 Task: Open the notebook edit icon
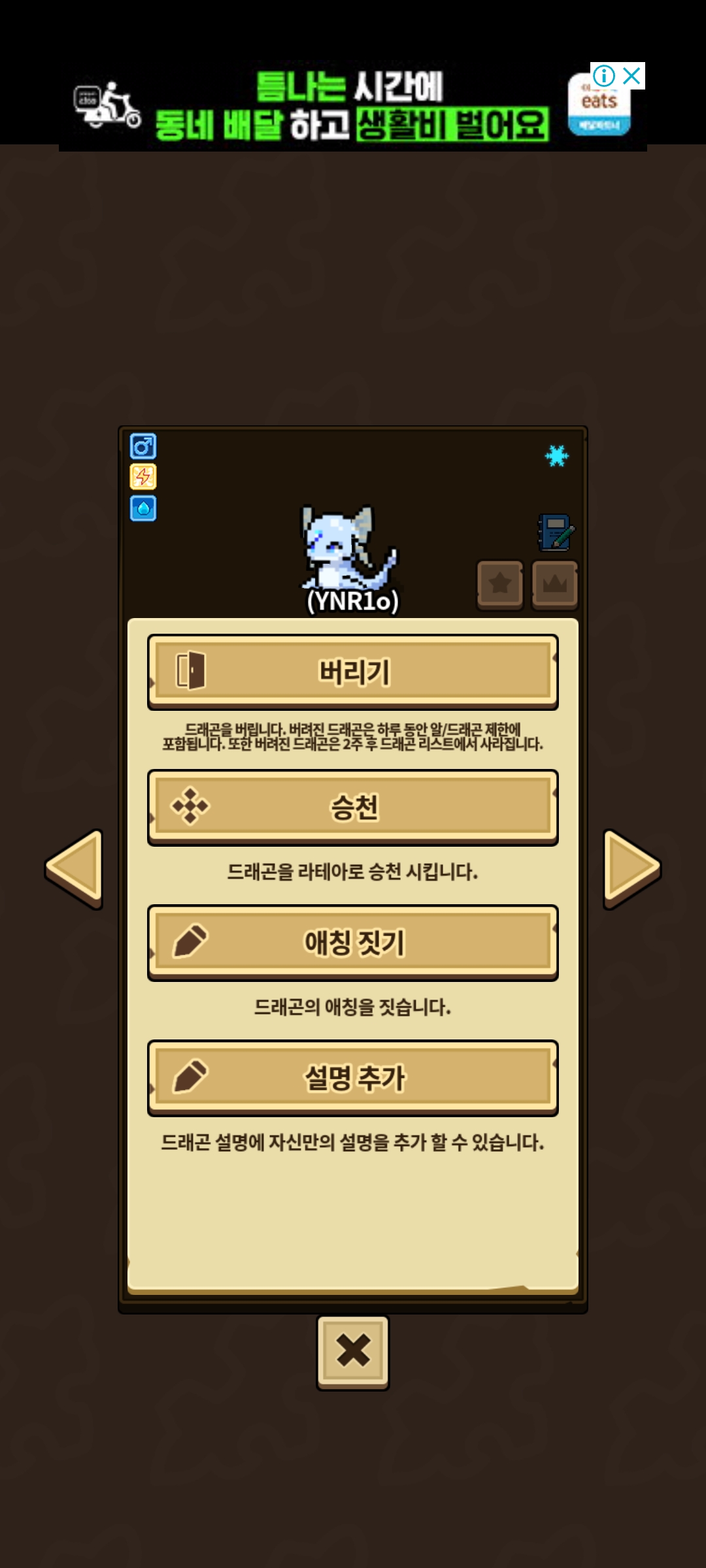[x=556, y=533]
